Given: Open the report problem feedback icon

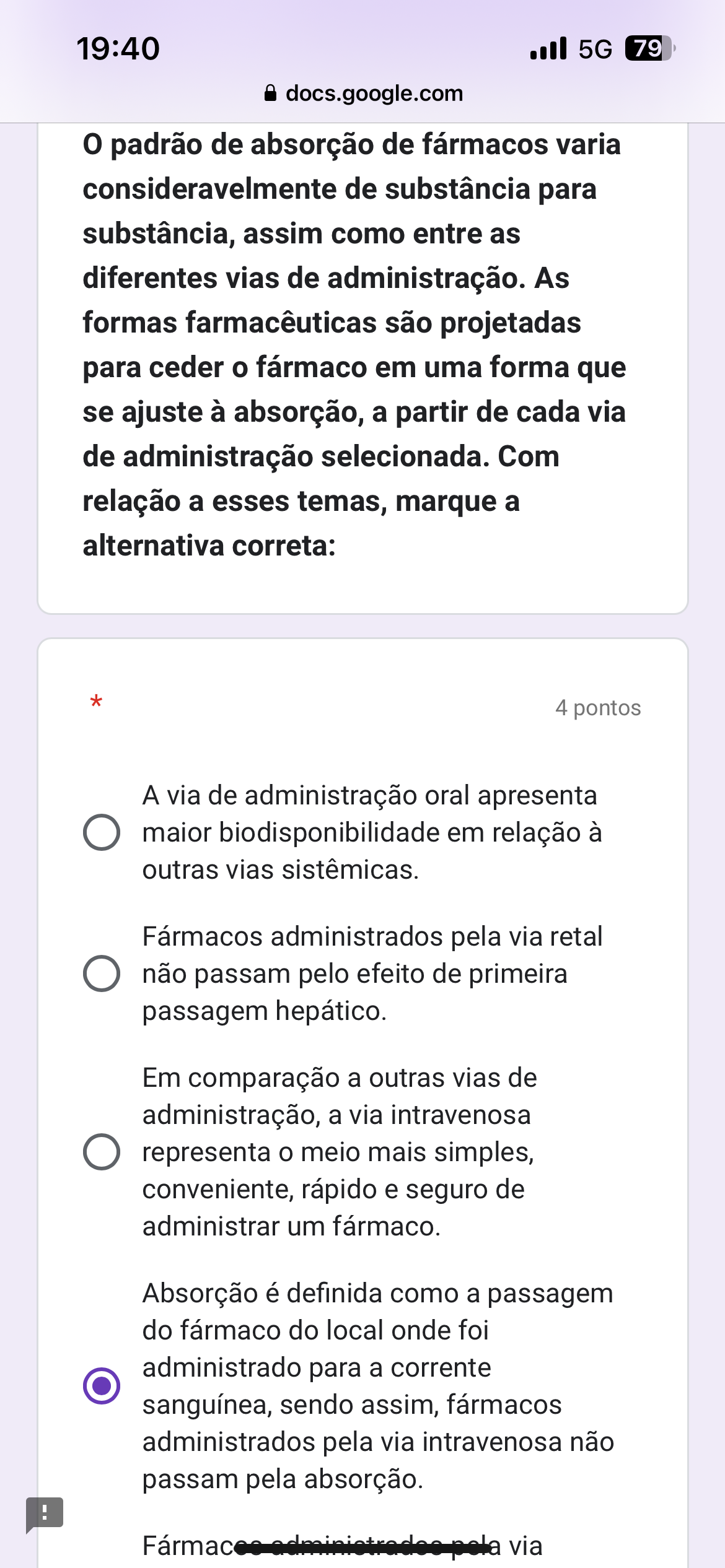Looking at the screenshot, I should (x=45, y=1513).
